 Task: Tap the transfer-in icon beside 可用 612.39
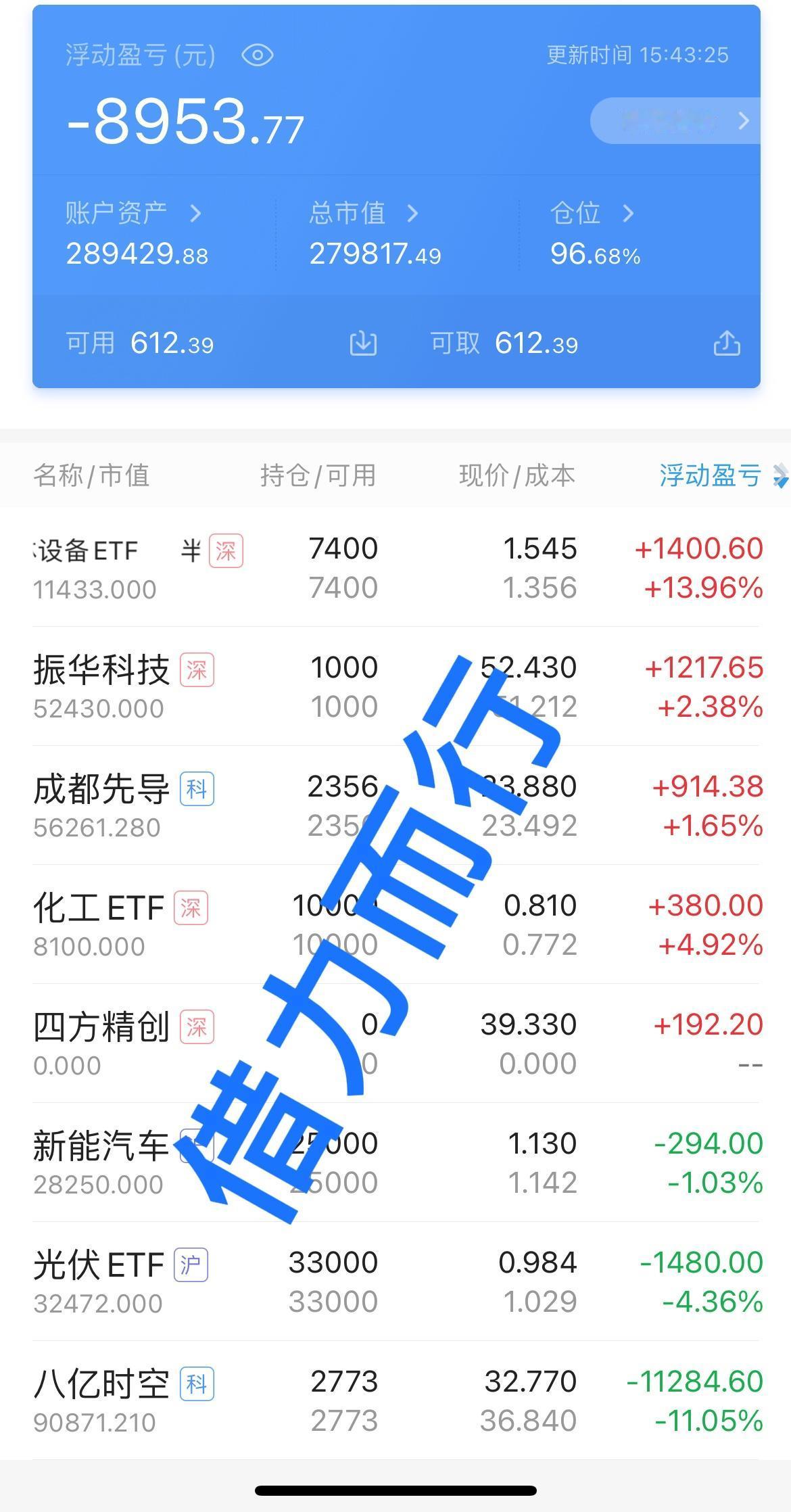(x=362, y=344)
